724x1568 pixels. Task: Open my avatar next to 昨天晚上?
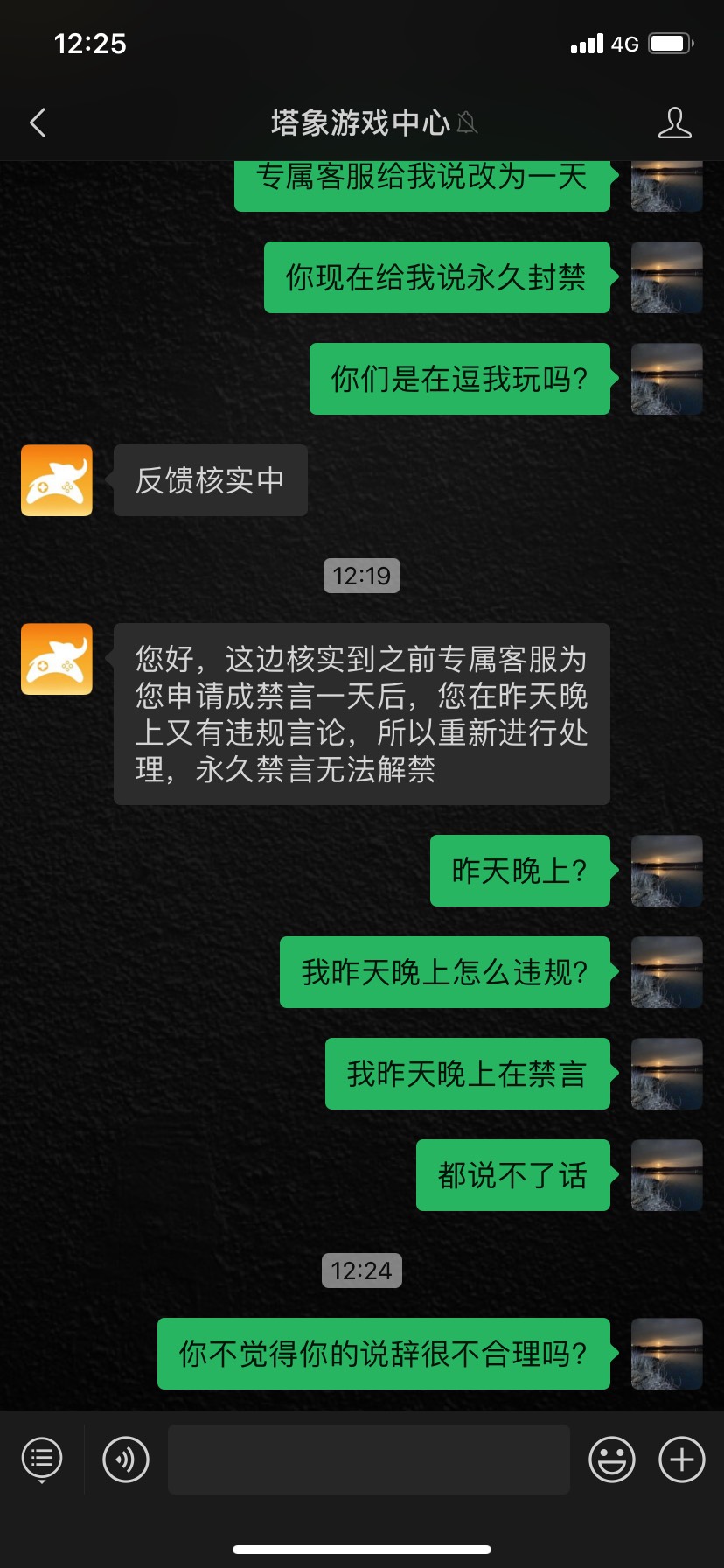(666, 871)
